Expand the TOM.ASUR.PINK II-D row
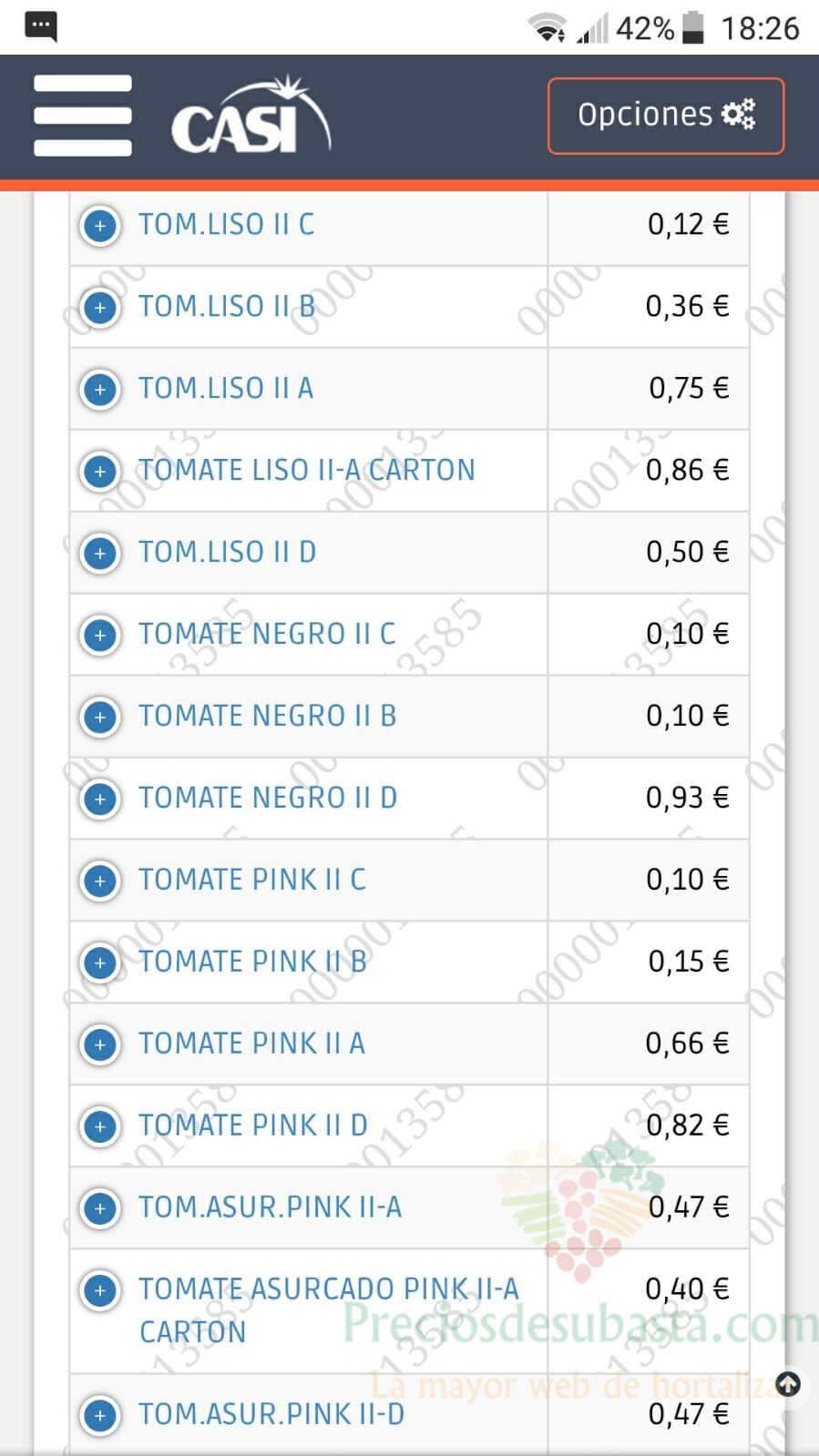 [x=100, y=1415]
